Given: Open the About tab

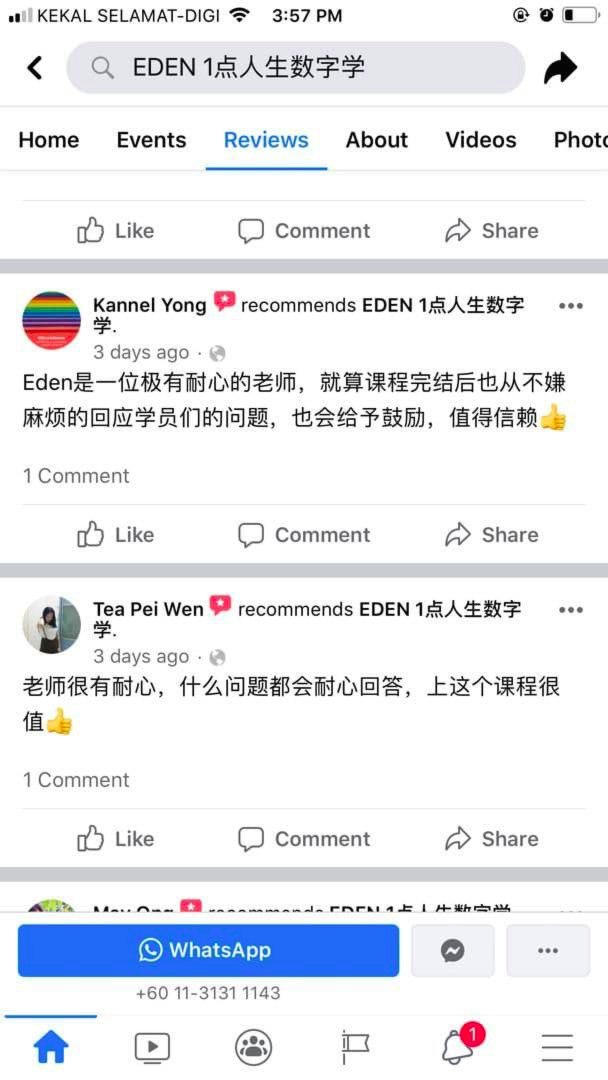Looking at the screenshot, I should (x=377, y=140).
